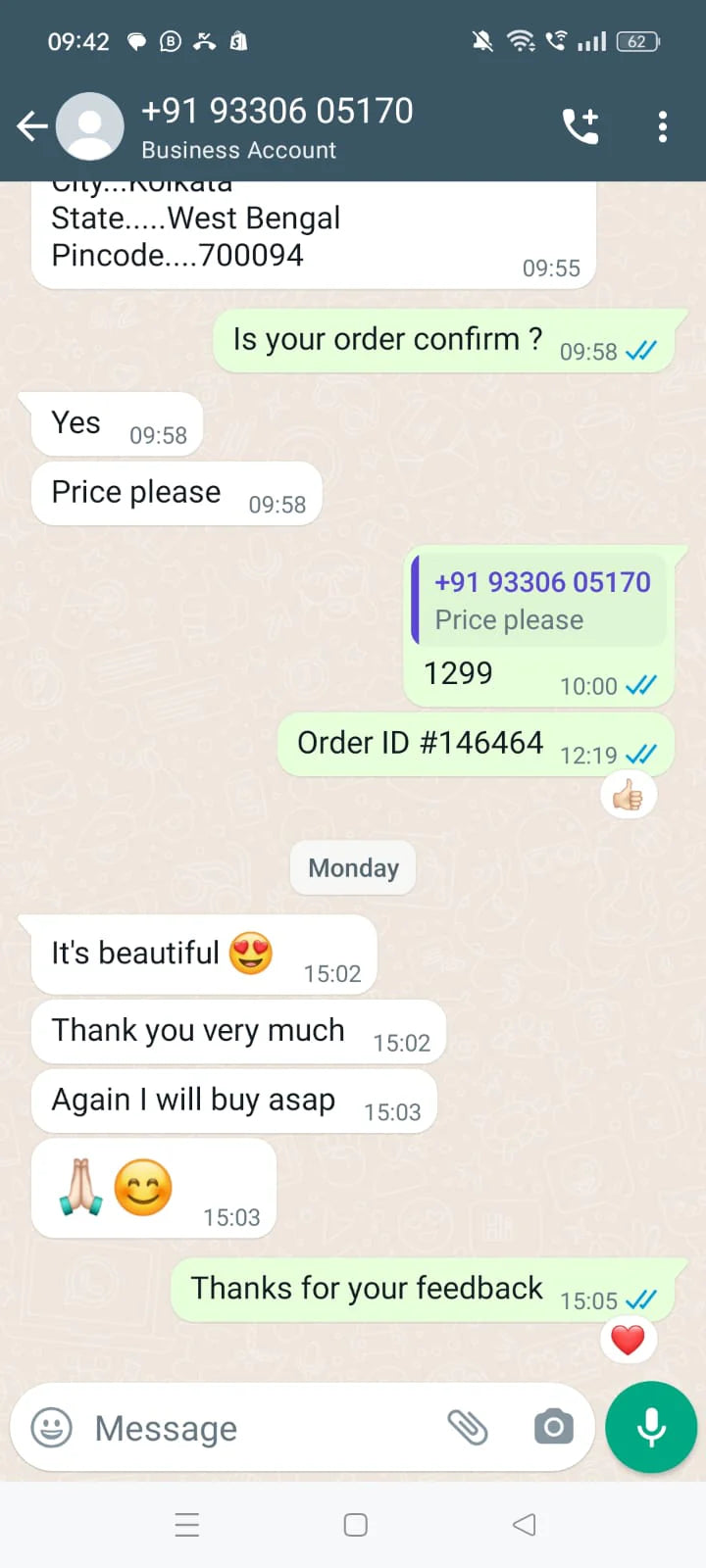Tap the voice message microphone button
706x1568 pixels.
[x=651, y=1428]
